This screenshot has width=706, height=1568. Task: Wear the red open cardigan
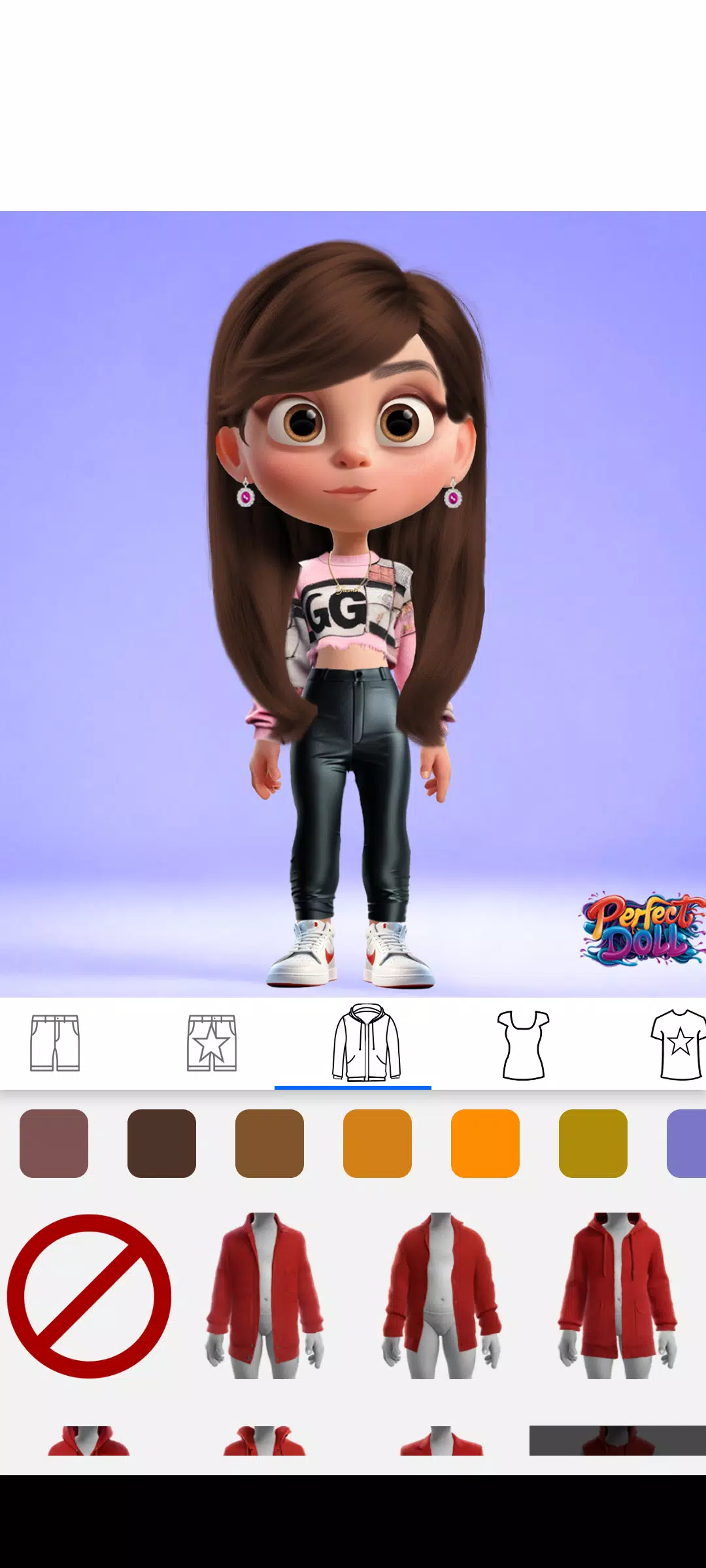click(441, 1296)
